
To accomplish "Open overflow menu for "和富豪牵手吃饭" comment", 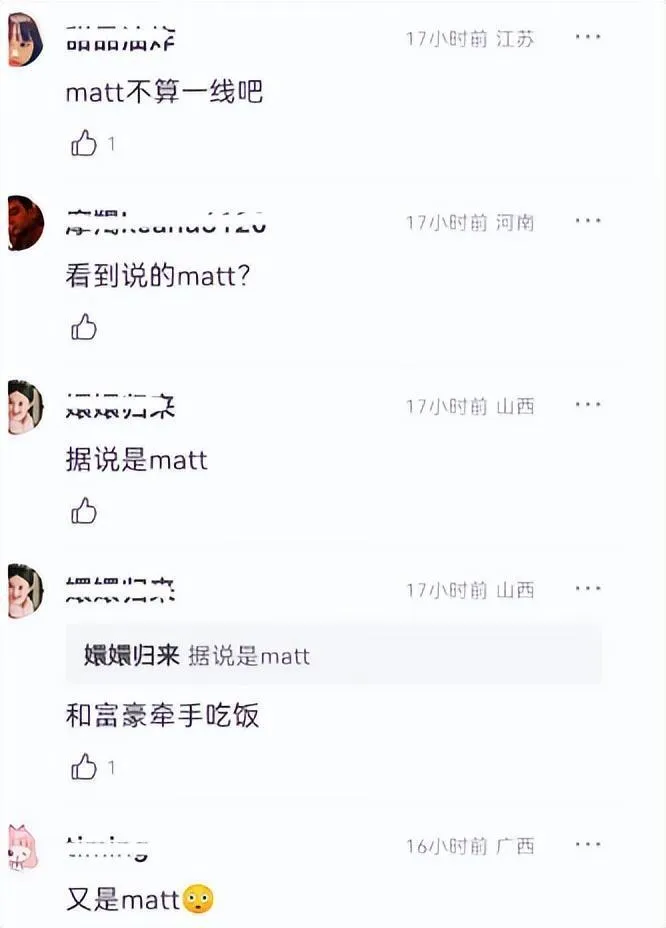I will [x=588, y=590].
